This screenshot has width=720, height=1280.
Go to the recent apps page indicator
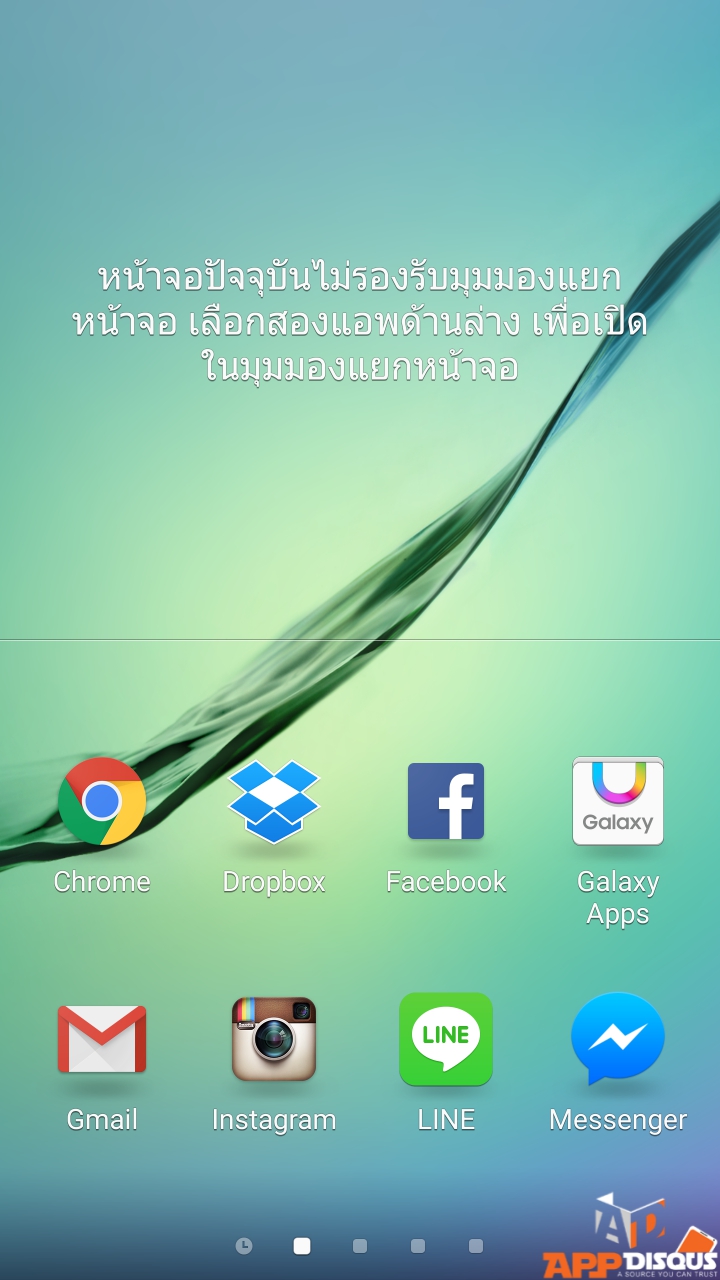coord(244,1246)
